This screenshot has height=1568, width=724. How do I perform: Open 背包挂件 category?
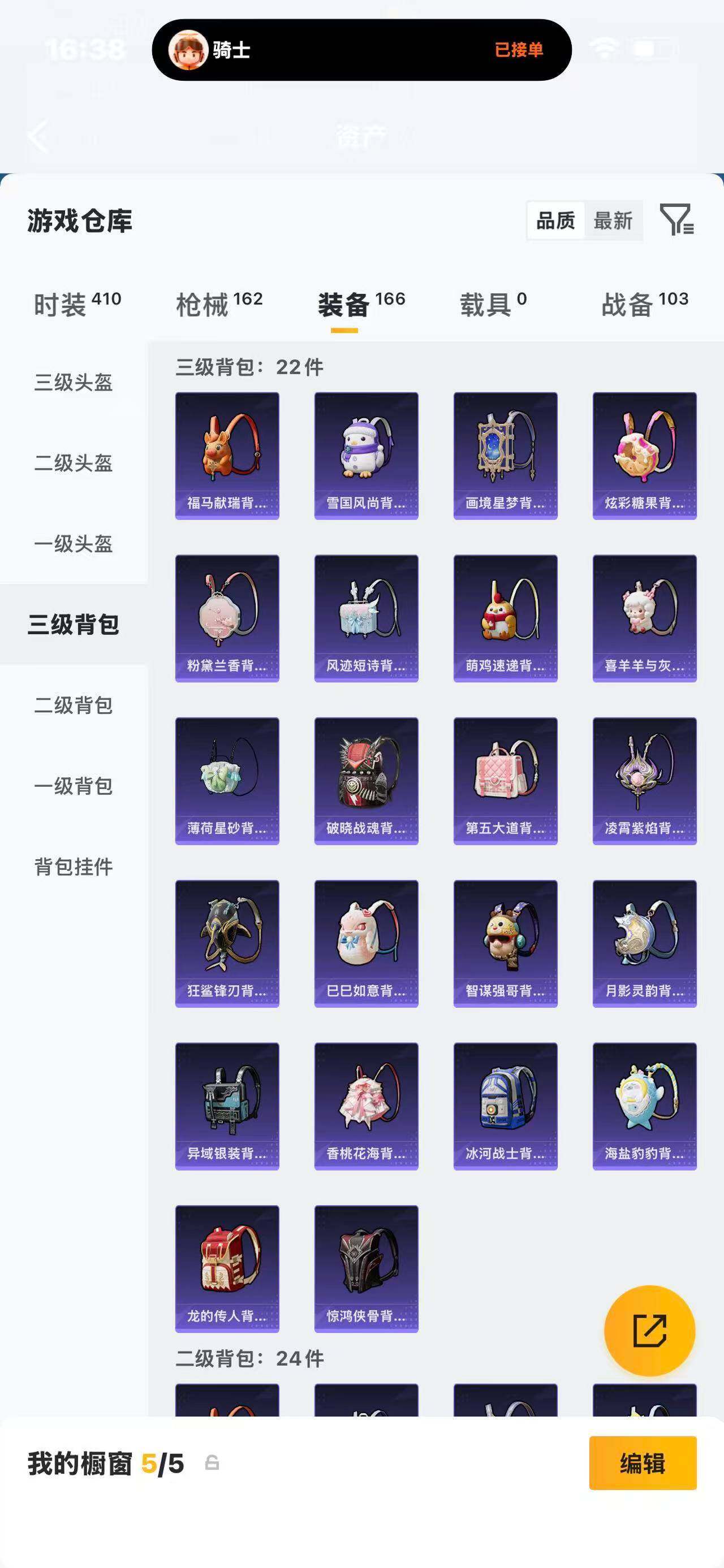pos(74,866)
